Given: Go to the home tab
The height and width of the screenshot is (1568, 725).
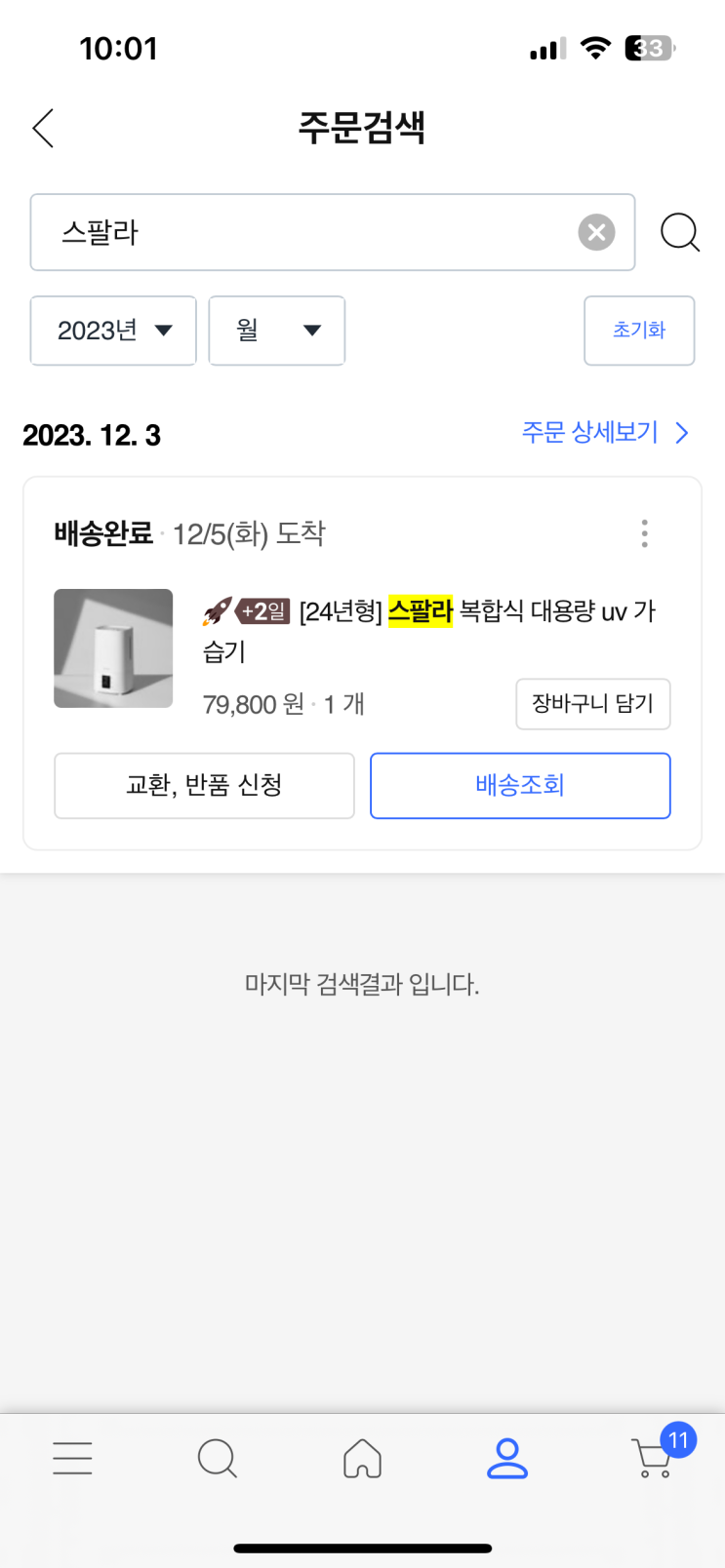Looking at the screenshot, I should [362, 1459].
